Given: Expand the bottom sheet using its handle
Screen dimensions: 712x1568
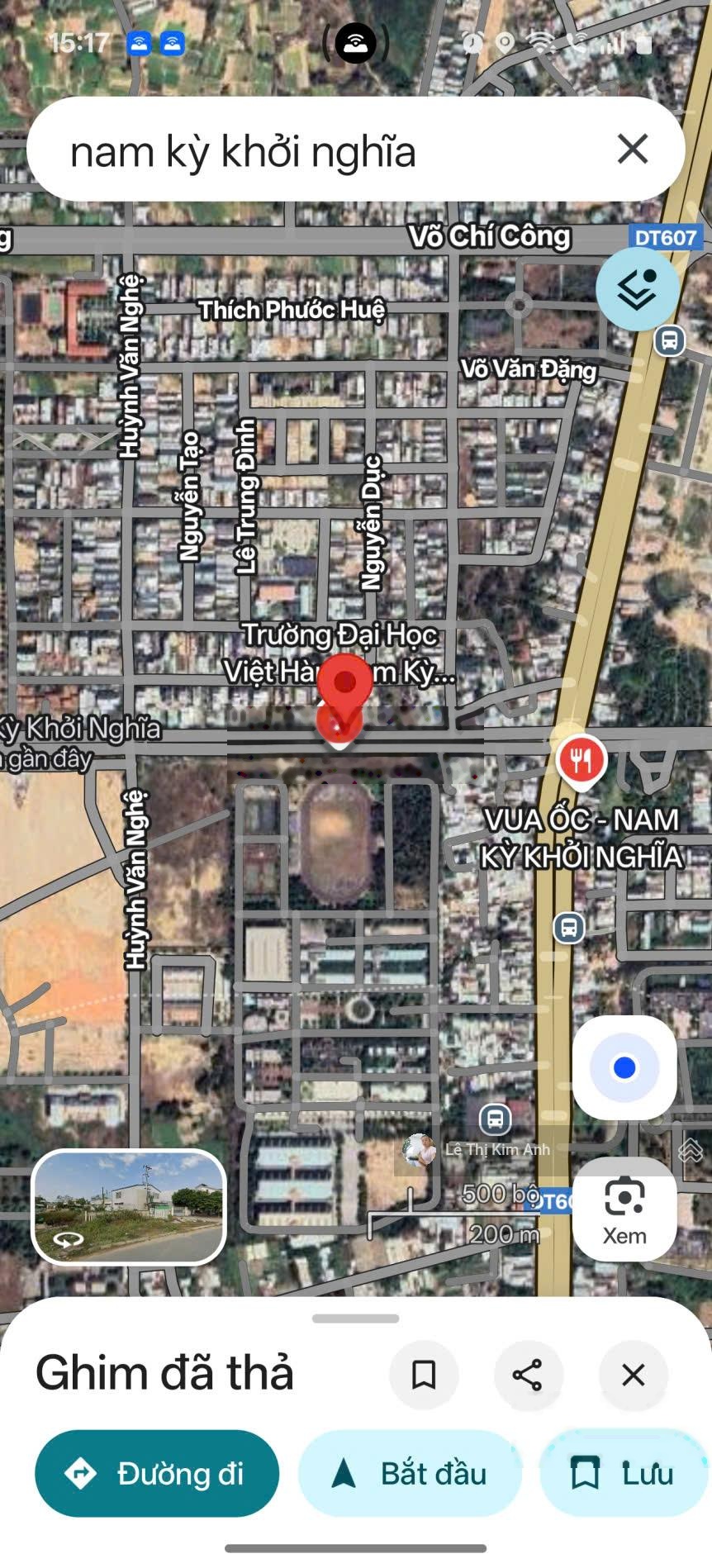Looking at the screenshot, I should tap(356, 1319).
